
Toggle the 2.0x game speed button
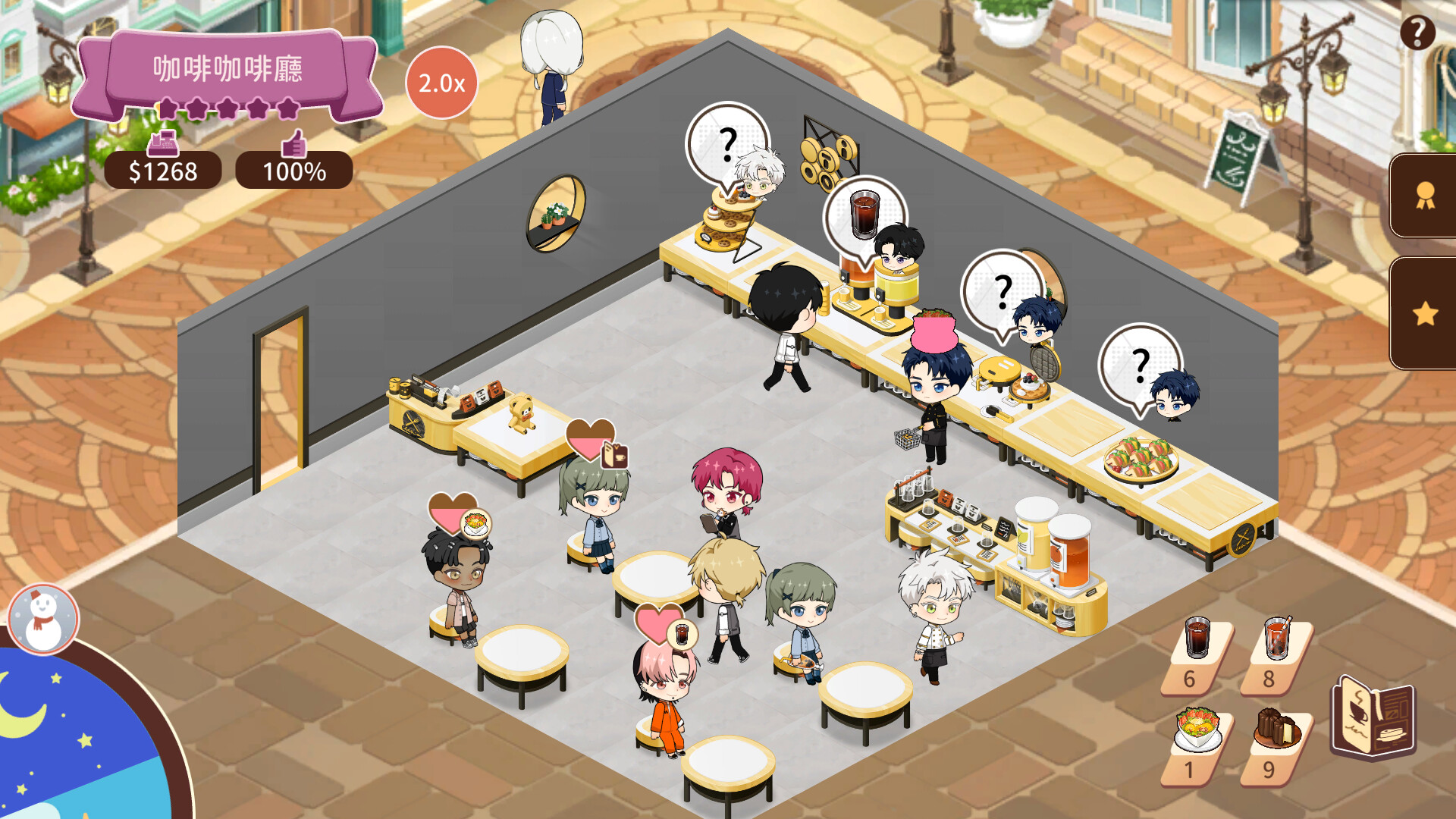click(x=441, y=83)
